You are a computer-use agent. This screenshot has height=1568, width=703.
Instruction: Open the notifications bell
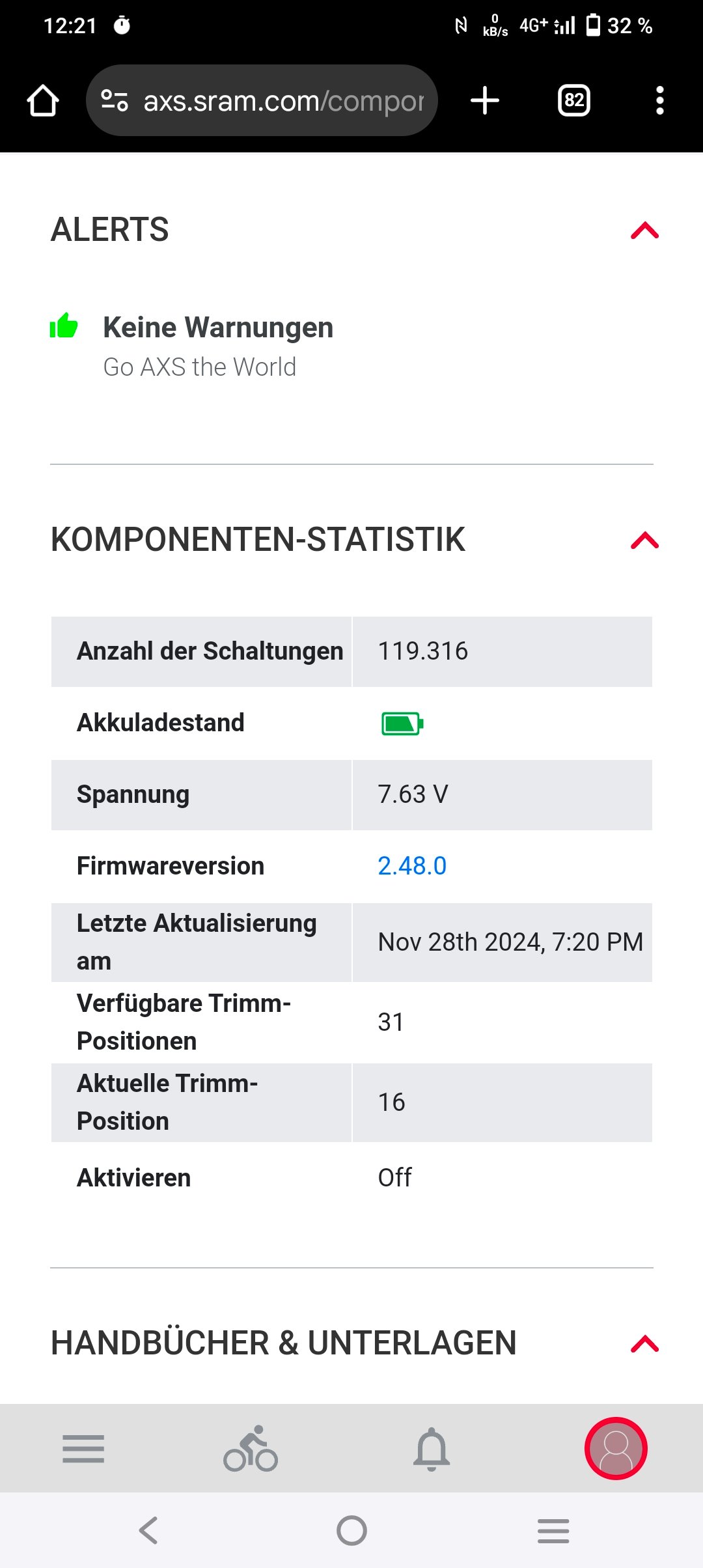click(432, 1449)
